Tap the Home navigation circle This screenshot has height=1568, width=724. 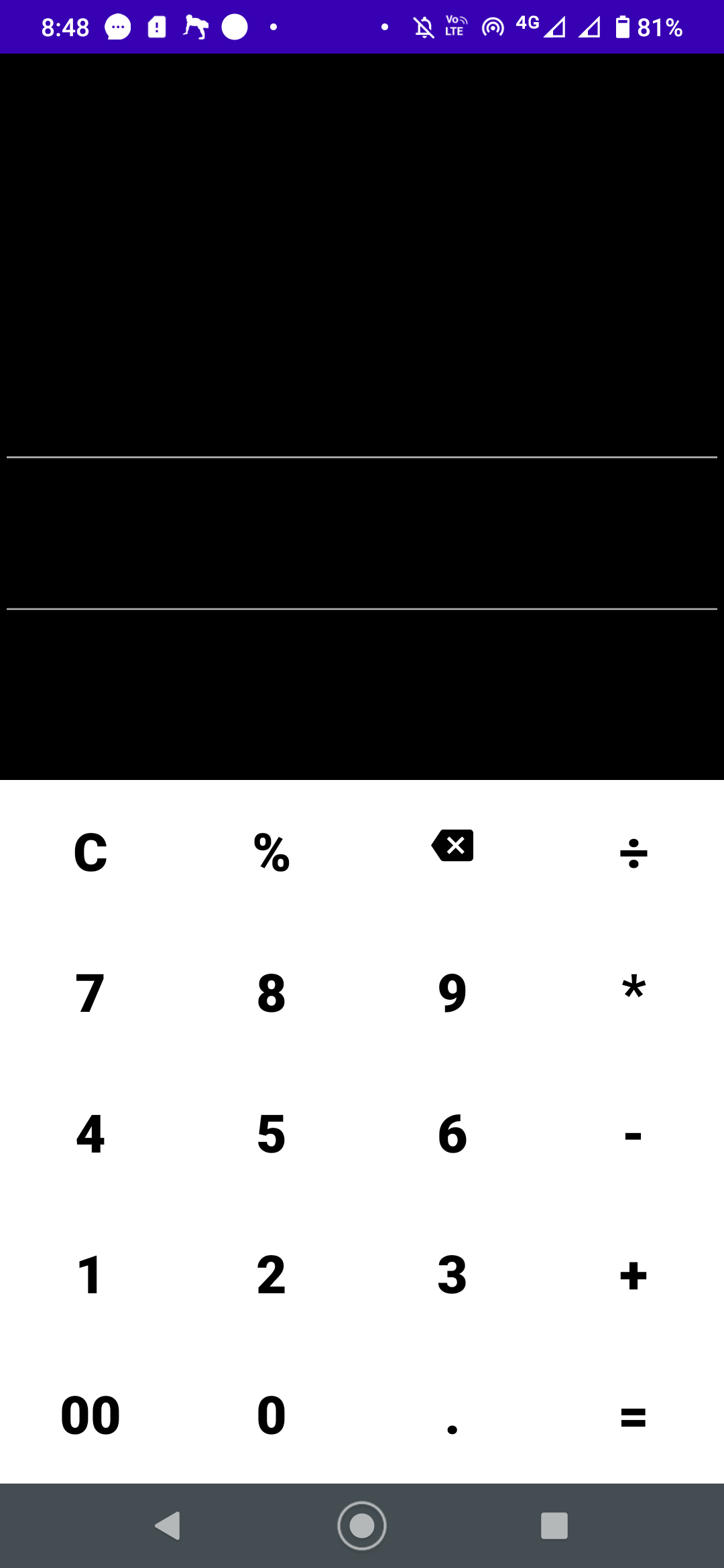click(362, 1525)
